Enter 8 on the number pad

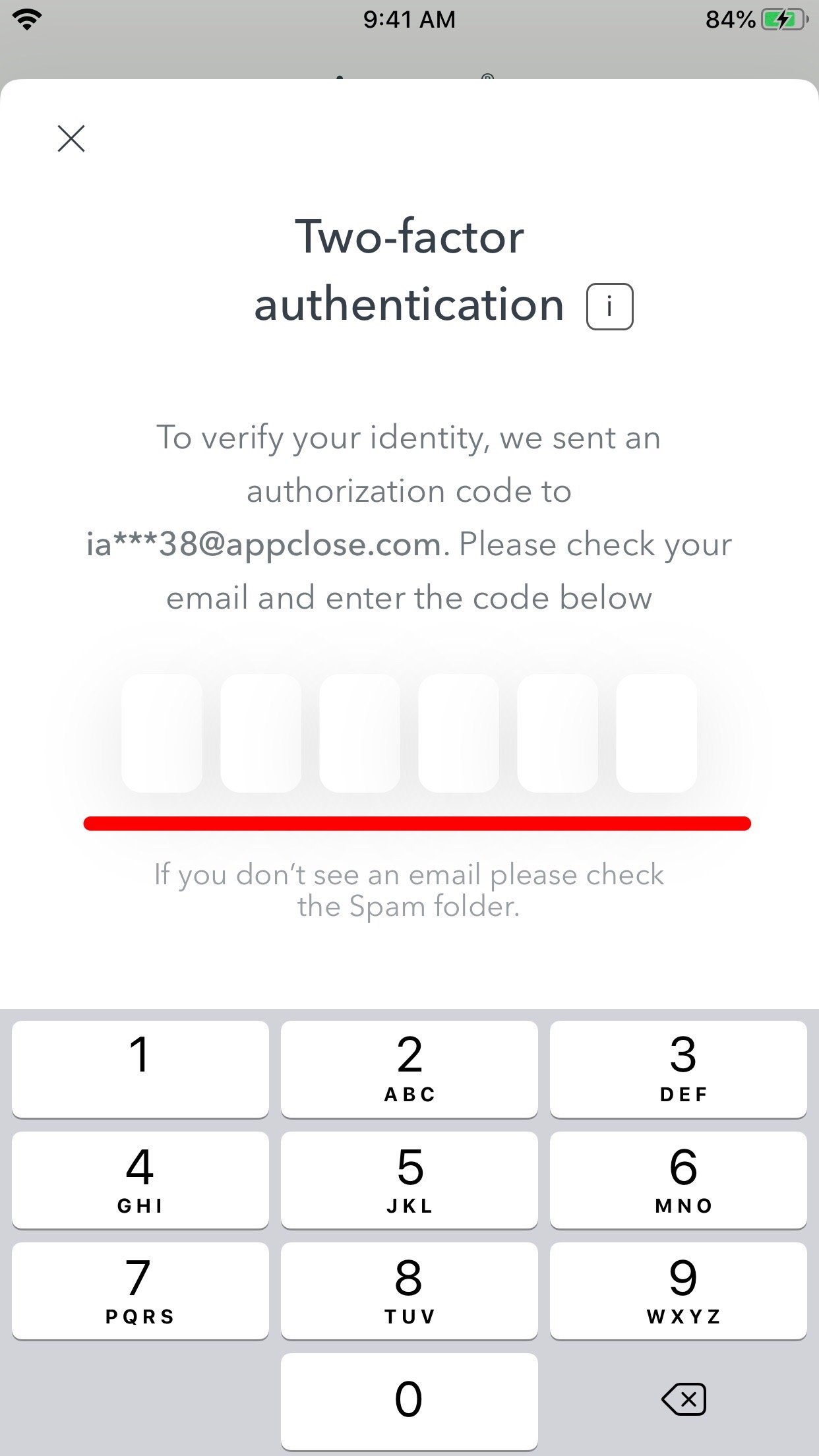pos(409,1290)
